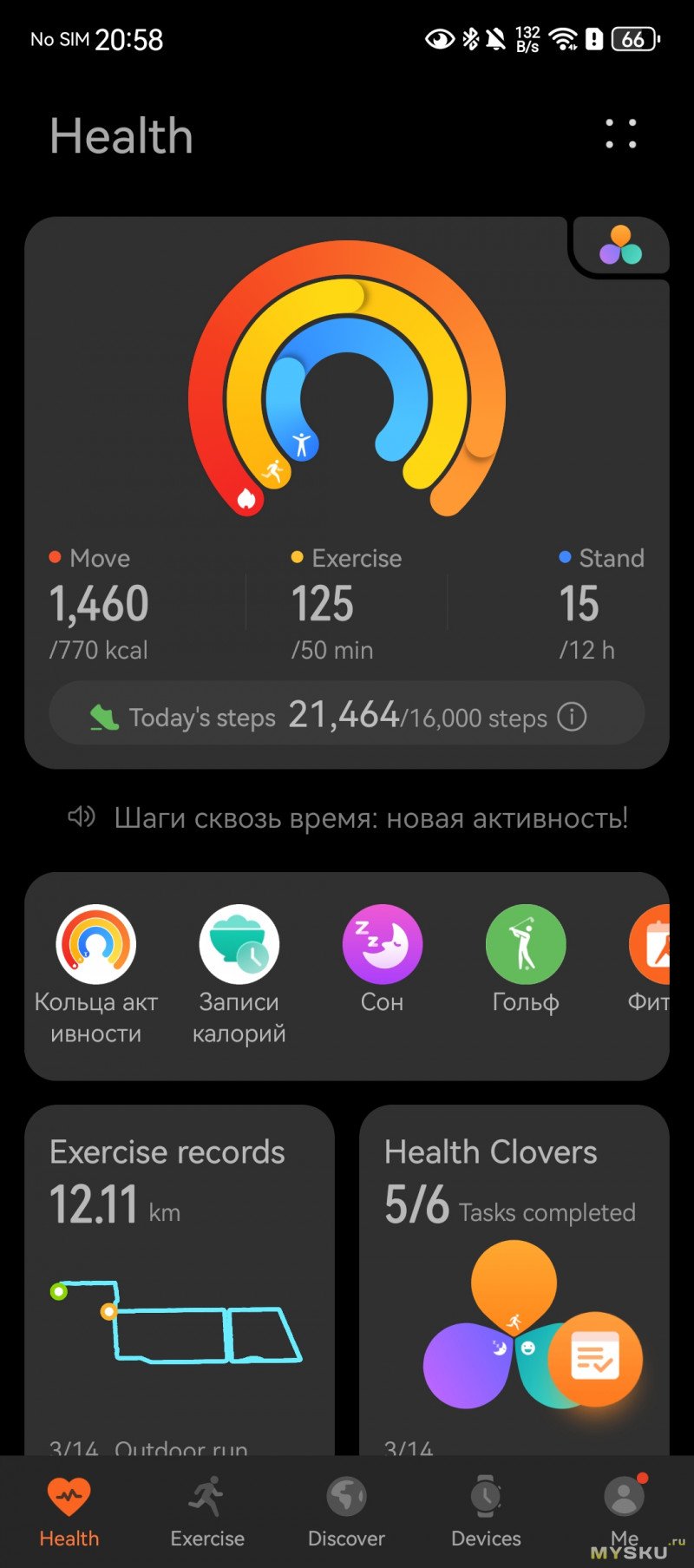Screen dimensions: 694x1568
Task: Switch to the Exercise tab
Action: click(207, 1512)
